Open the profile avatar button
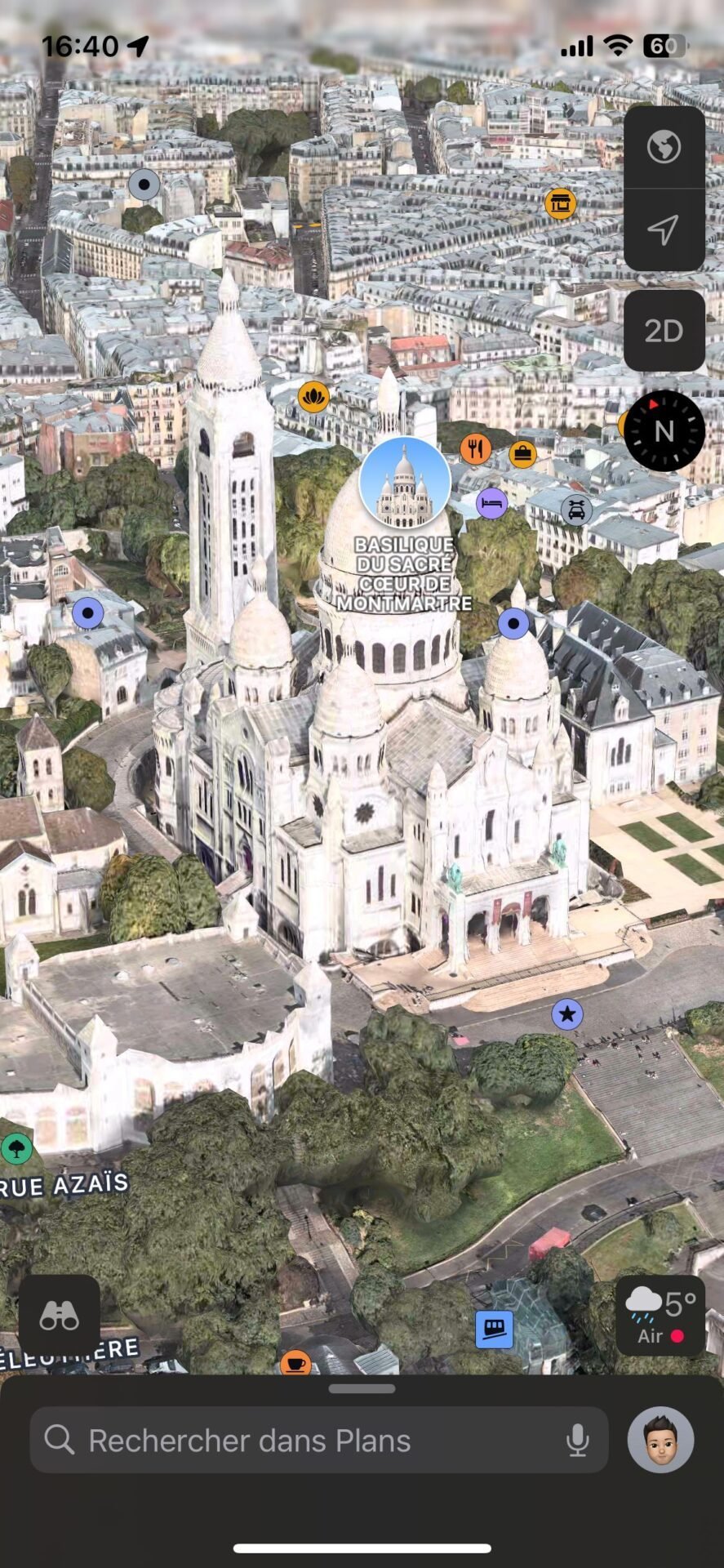The width and height of the screenshot is (724, 1568). click(660, 1440)
